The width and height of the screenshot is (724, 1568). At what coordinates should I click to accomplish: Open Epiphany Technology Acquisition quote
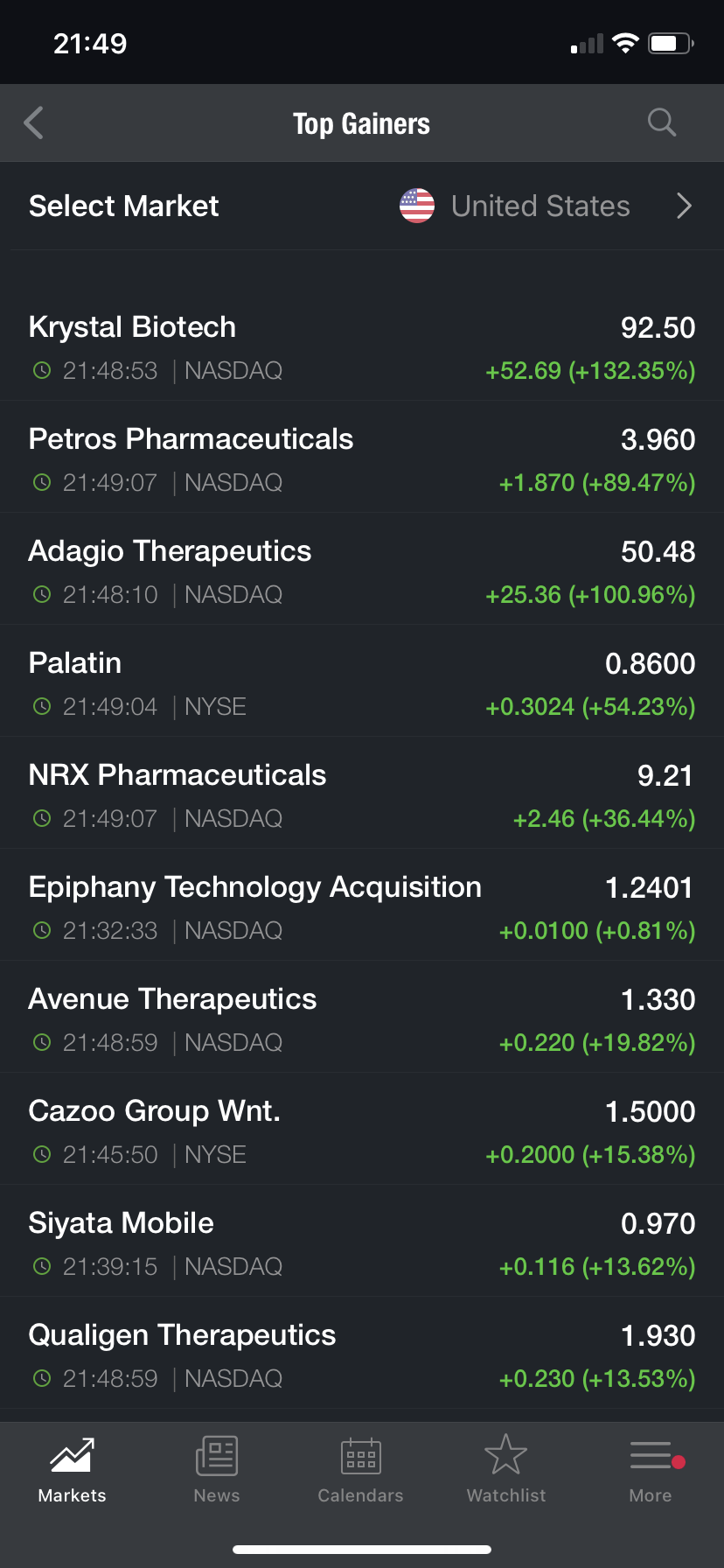click(x=362, y=907)
